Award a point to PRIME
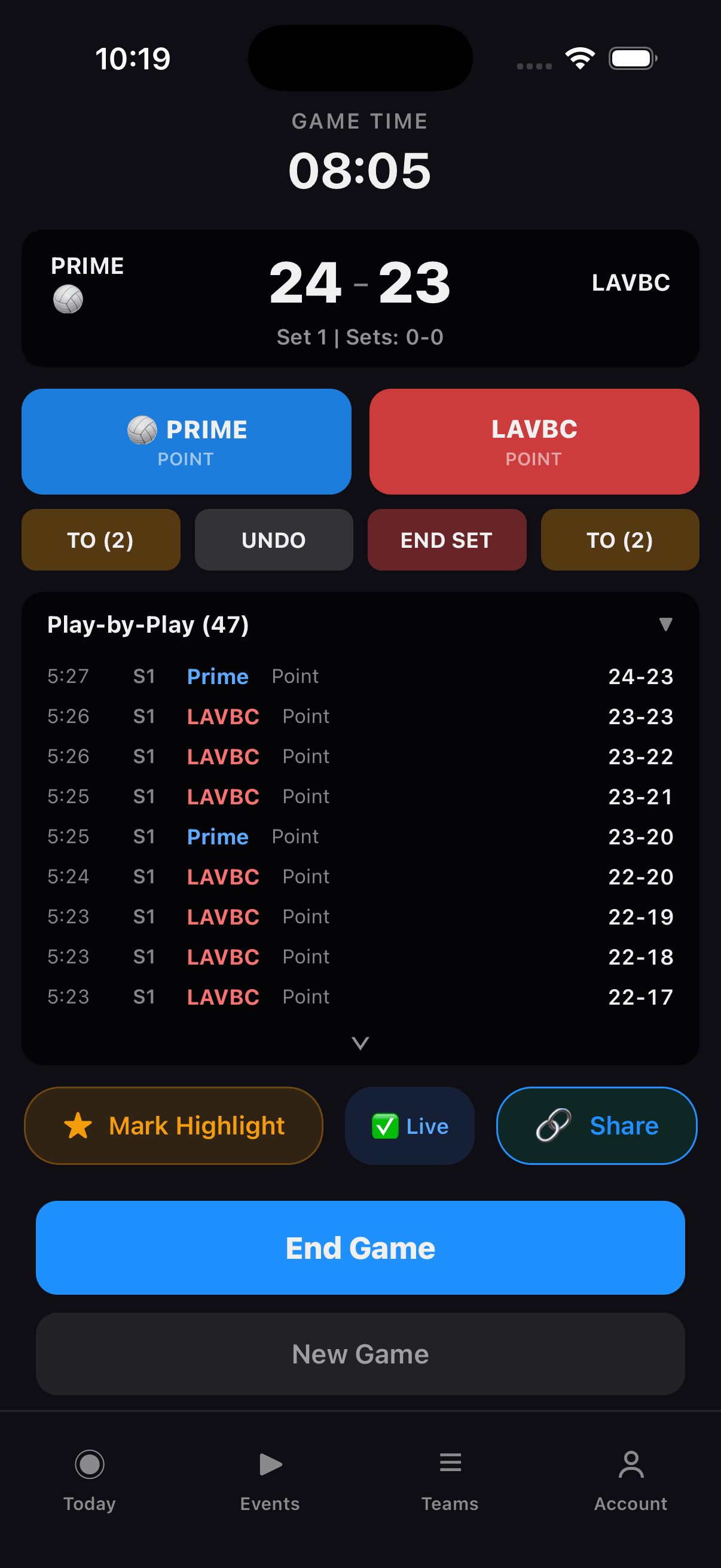The image size is (721, 1568). coord(186,441)
